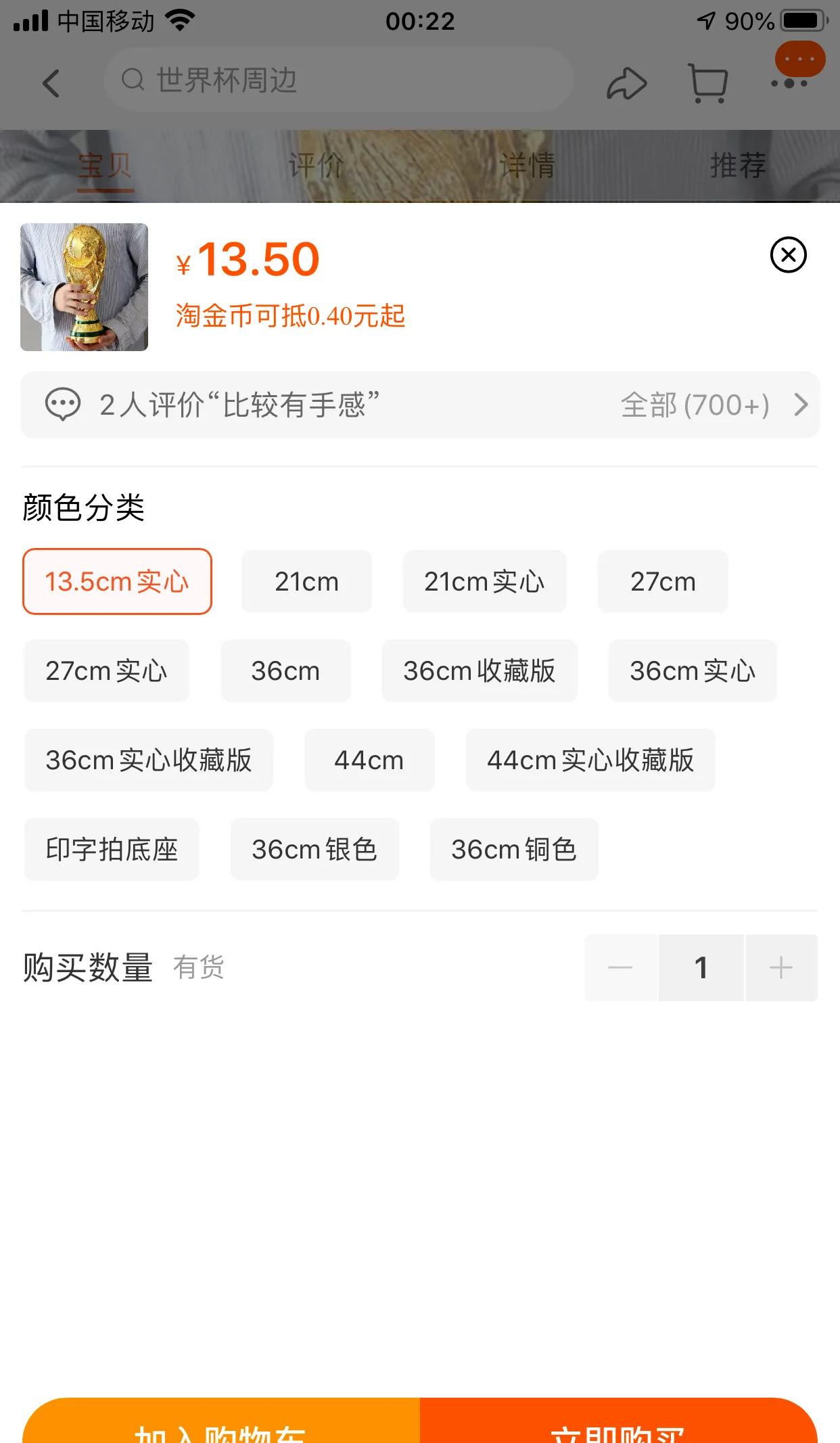840x1443 pixels.
Task: Close the product options sheet
Action: [x=788, y=255]
